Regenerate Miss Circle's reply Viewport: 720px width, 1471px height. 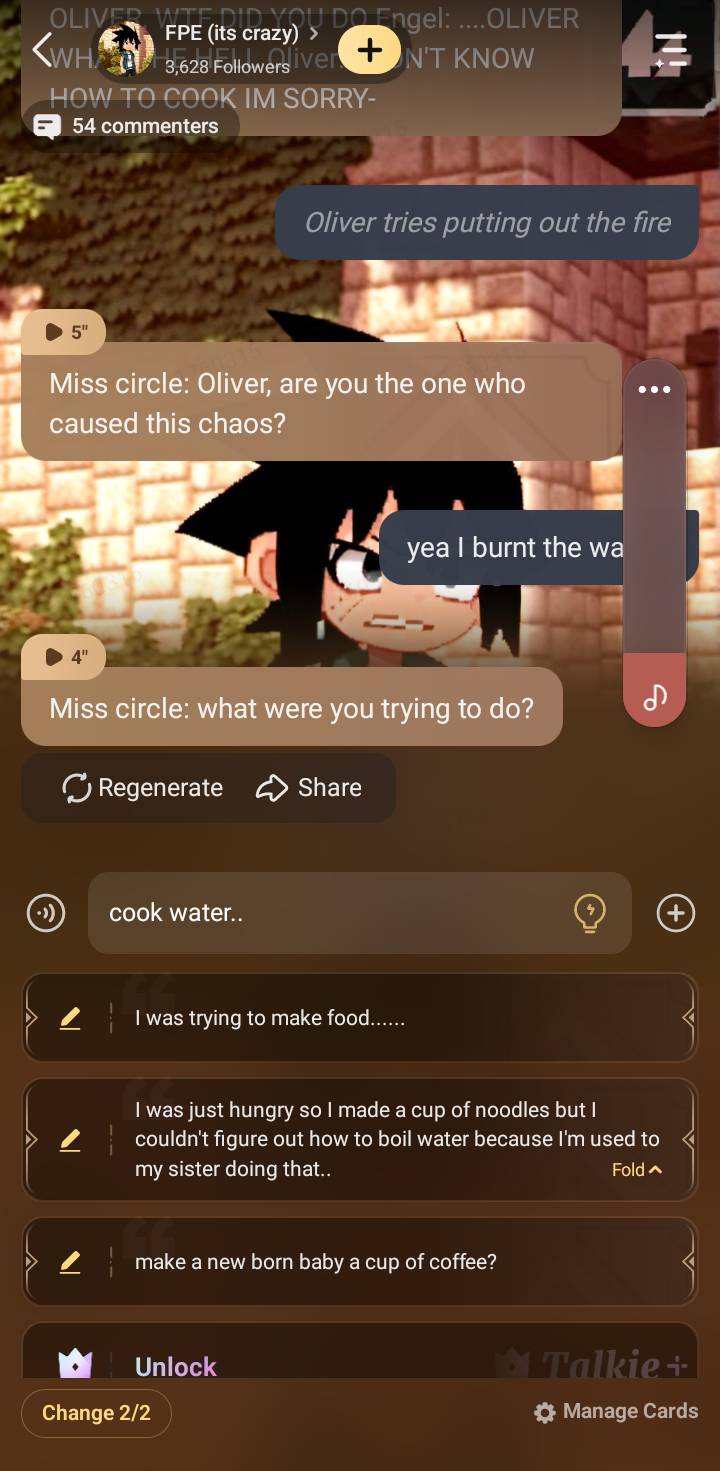143,788
